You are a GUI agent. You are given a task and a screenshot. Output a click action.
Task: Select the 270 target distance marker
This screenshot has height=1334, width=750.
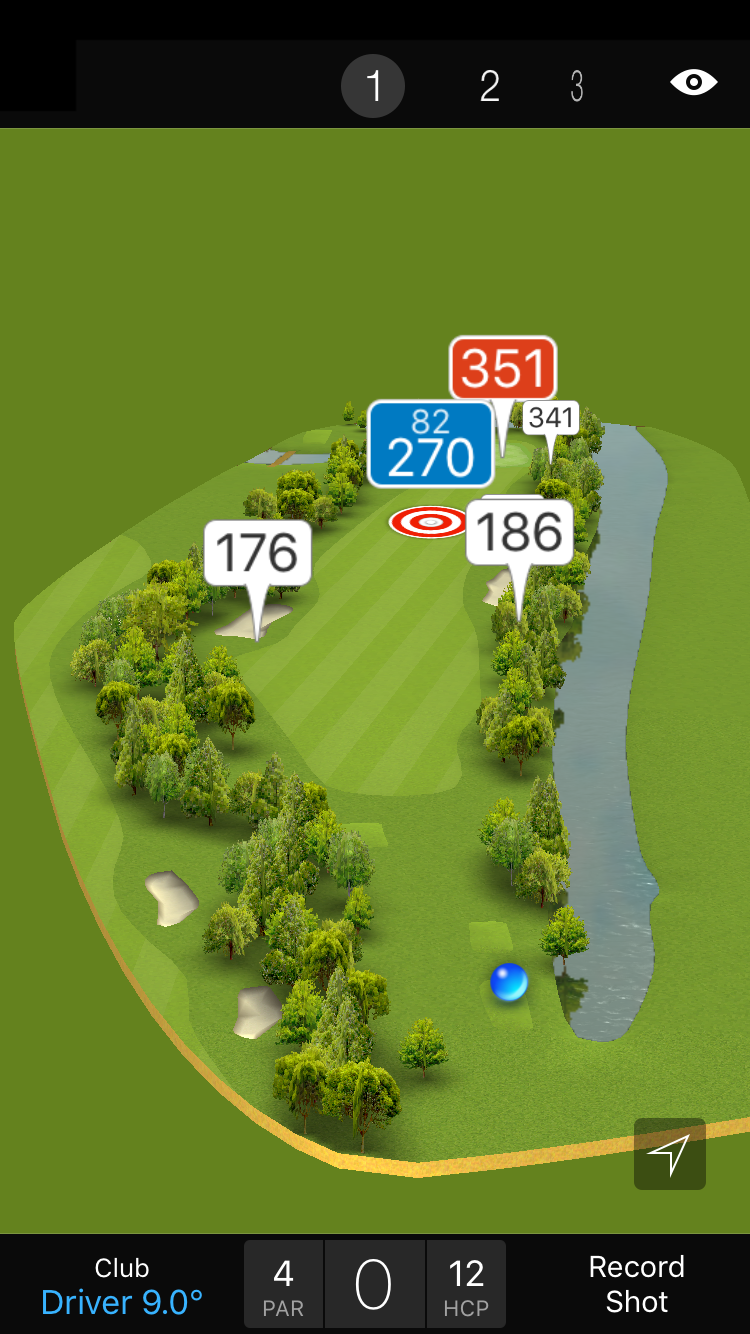(x=430, y=445)
